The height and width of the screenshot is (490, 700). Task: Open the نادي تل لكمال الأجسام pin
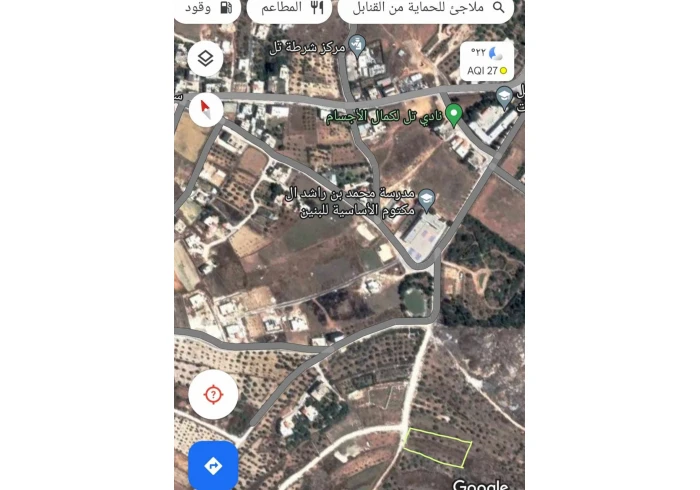[453, 115]
